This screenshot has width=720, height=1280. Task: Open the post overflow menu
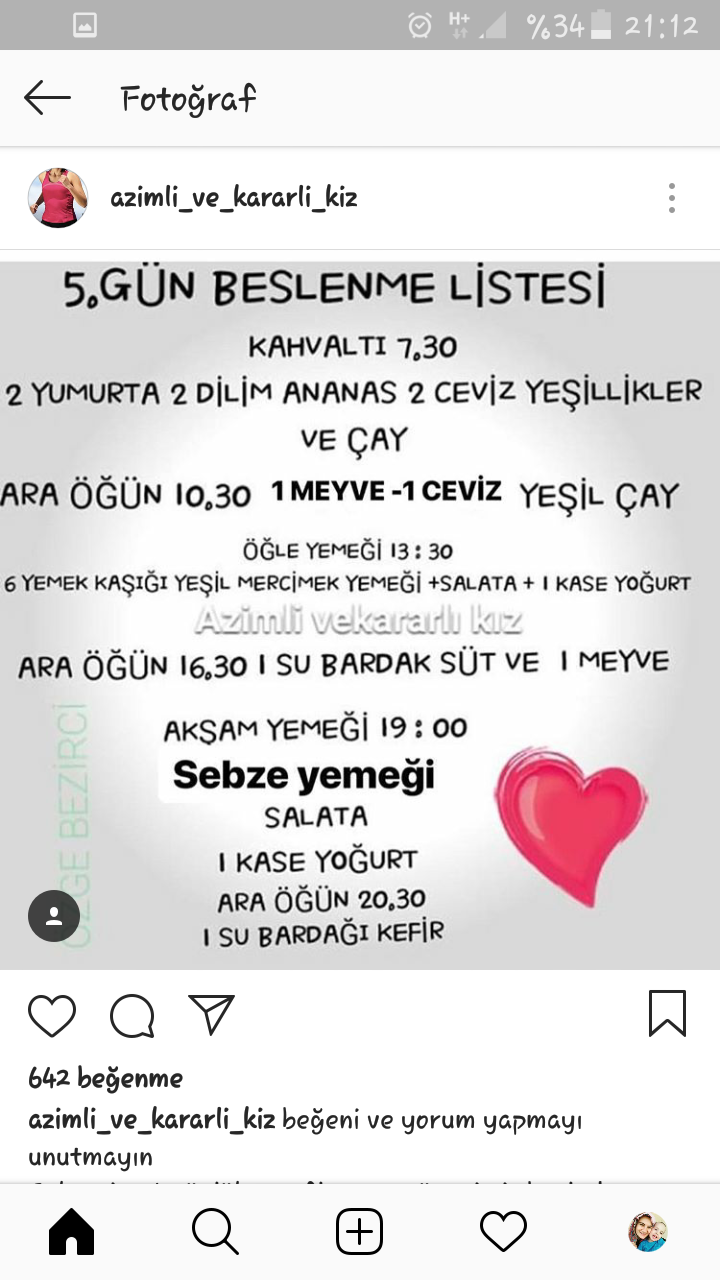point(671,198)
